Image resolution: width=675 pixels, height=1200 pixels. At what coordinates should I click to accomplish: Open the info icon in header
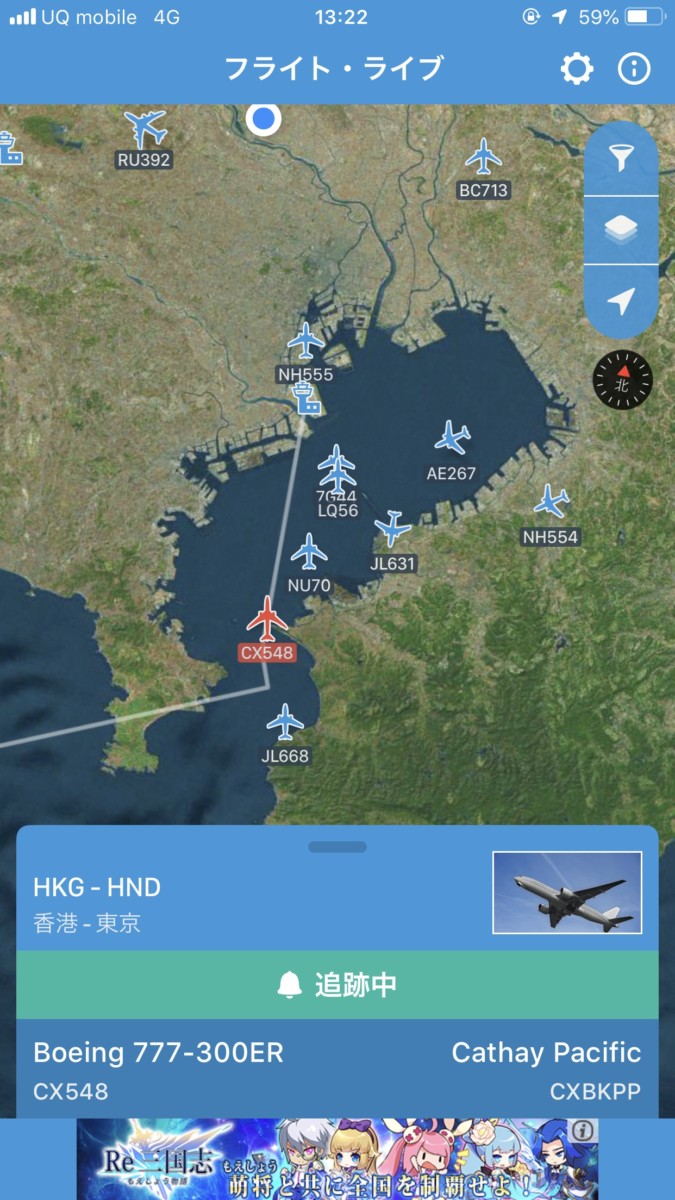(634, 69)
